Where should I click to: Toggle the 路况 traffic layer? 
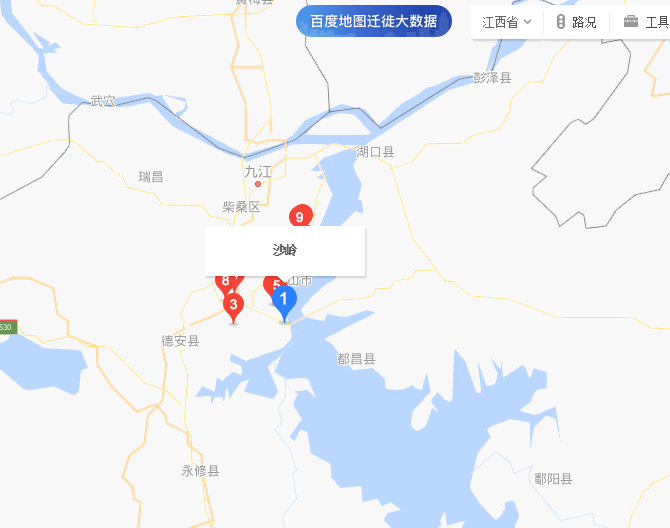click(x=576, y=22)
